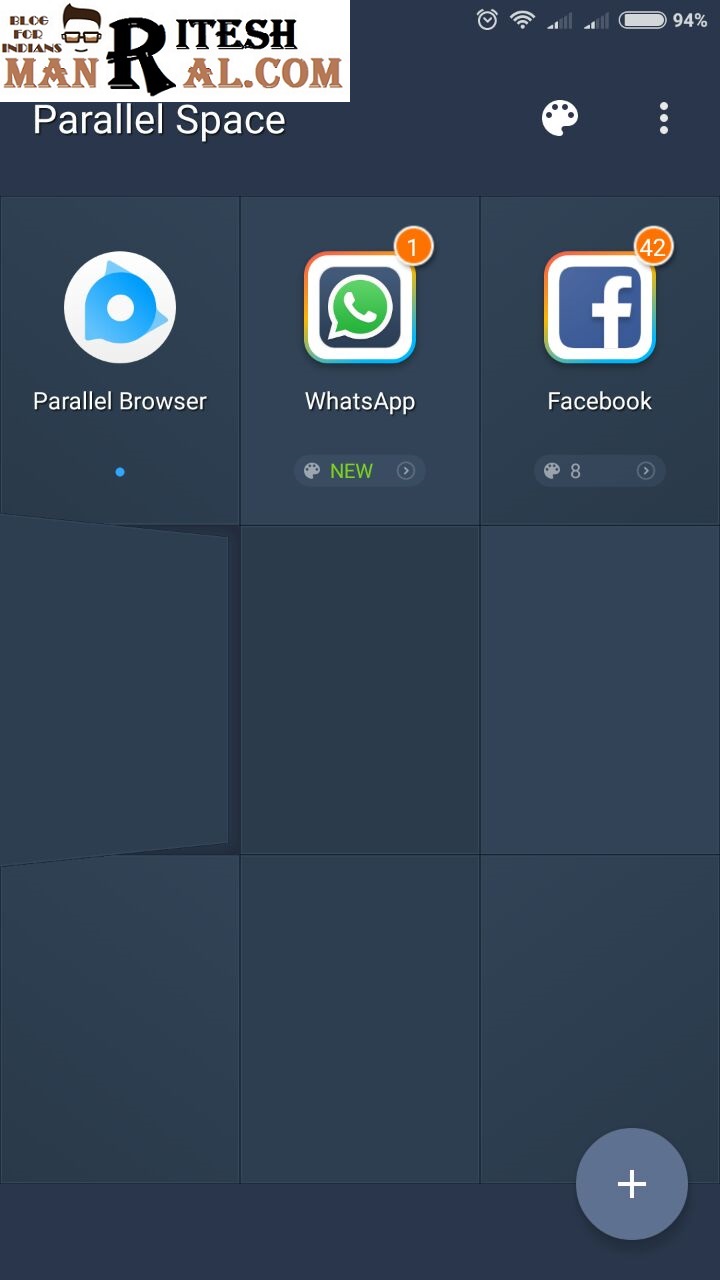The width and height of the screenshot is (720, 1280).
Task: Add a new app with plus button
Action: tap(632, 1184)
